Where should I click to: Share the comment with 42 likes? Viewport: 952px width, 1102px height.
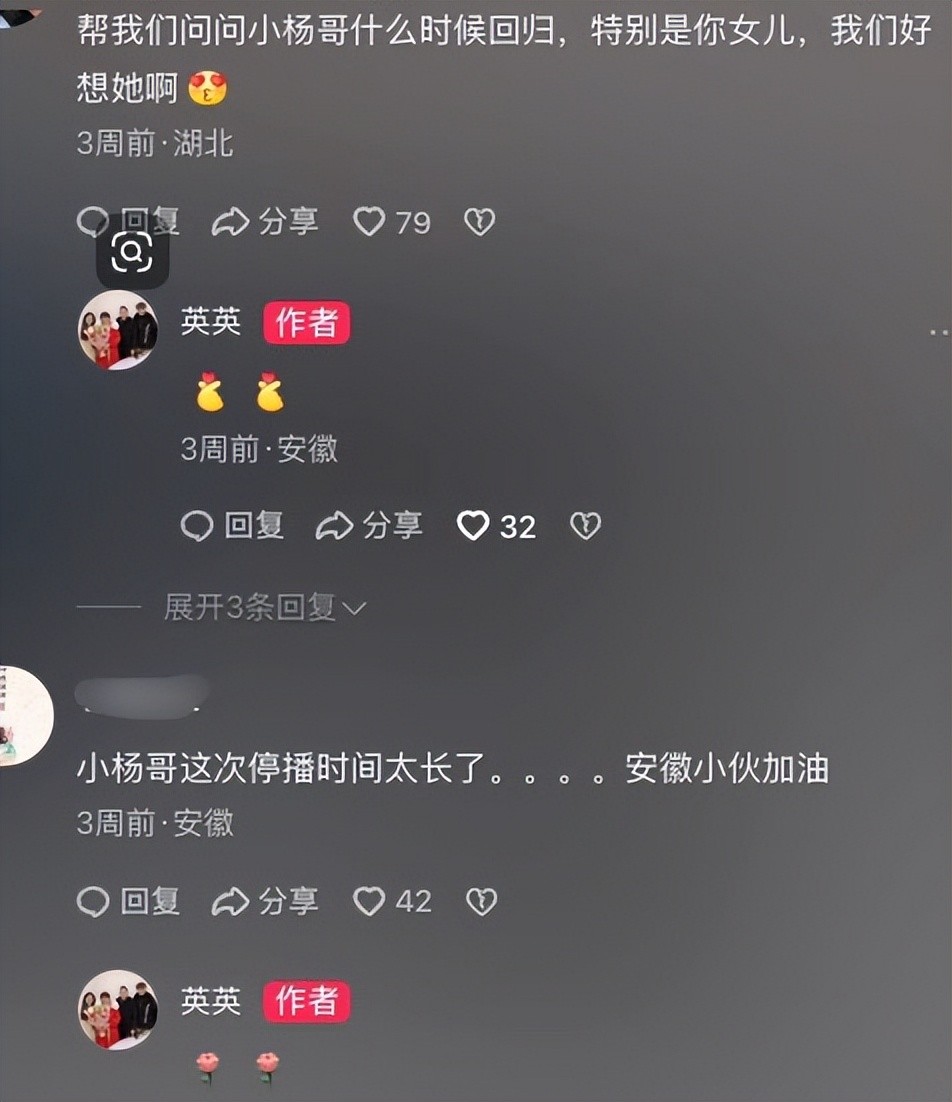tap(265, 902)
